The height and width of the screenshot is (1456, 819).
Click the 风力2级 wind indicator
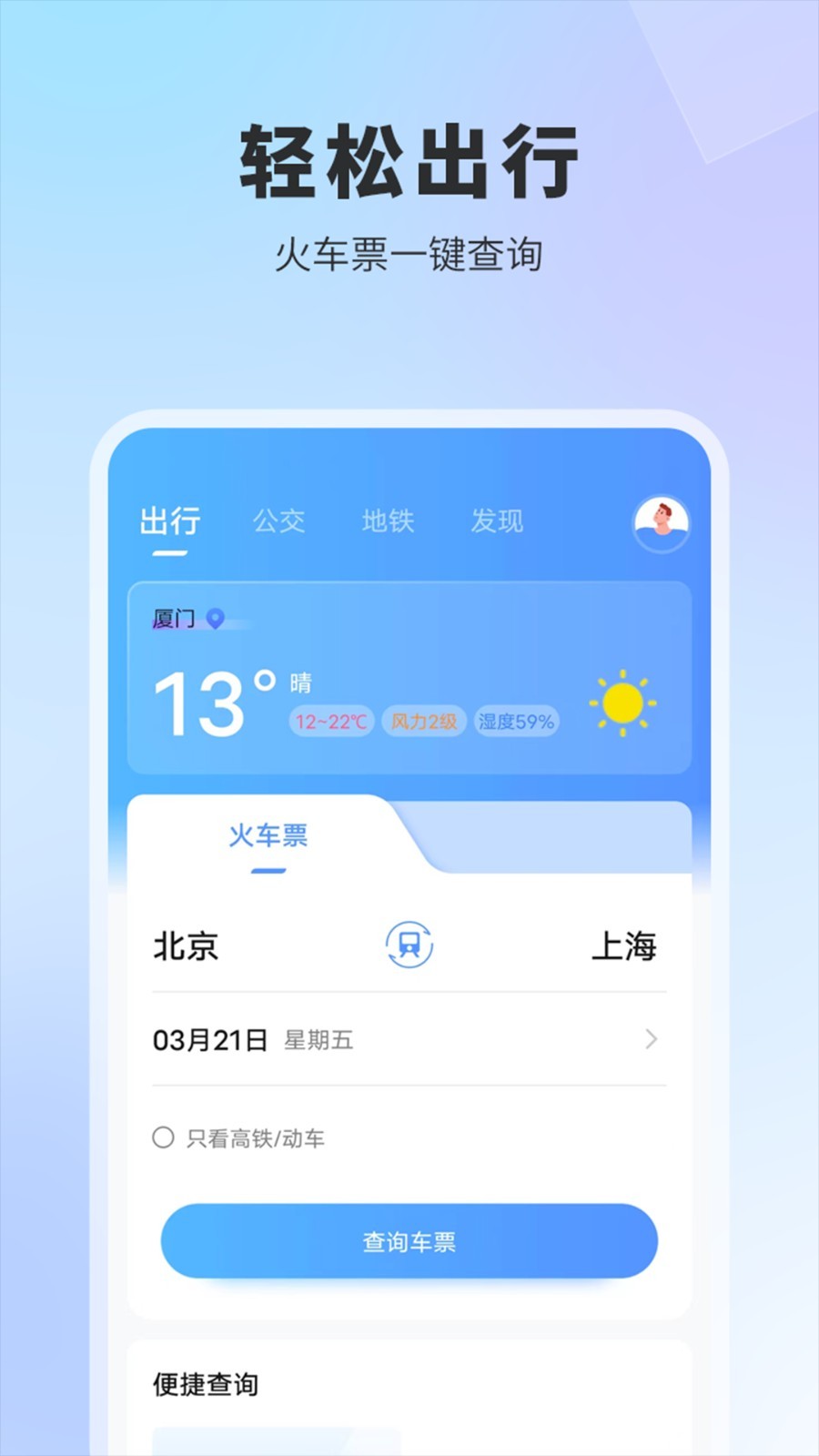click(x=423, y=722)
